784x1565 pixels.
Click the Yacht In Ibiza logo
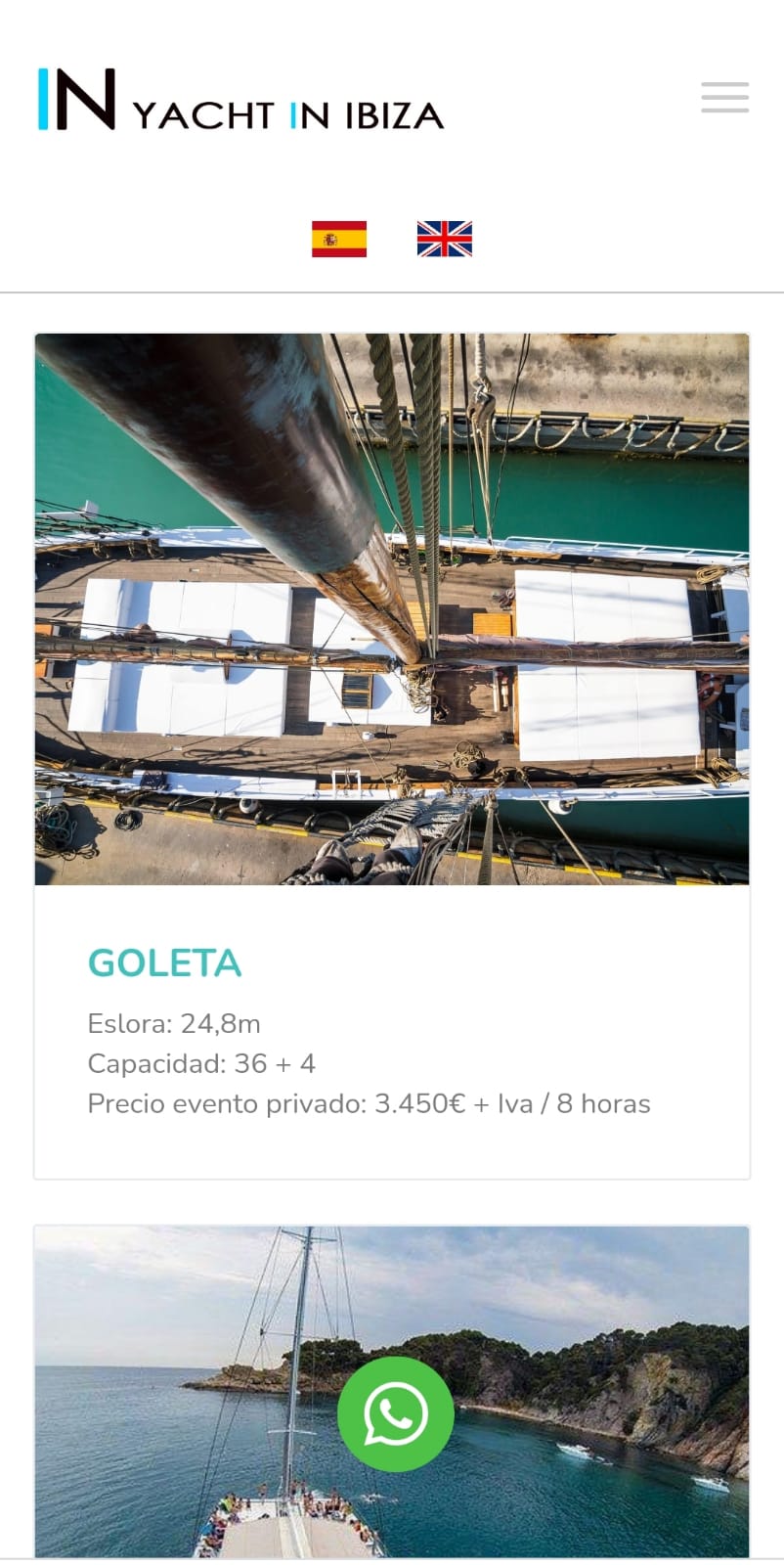pos(240,101)
